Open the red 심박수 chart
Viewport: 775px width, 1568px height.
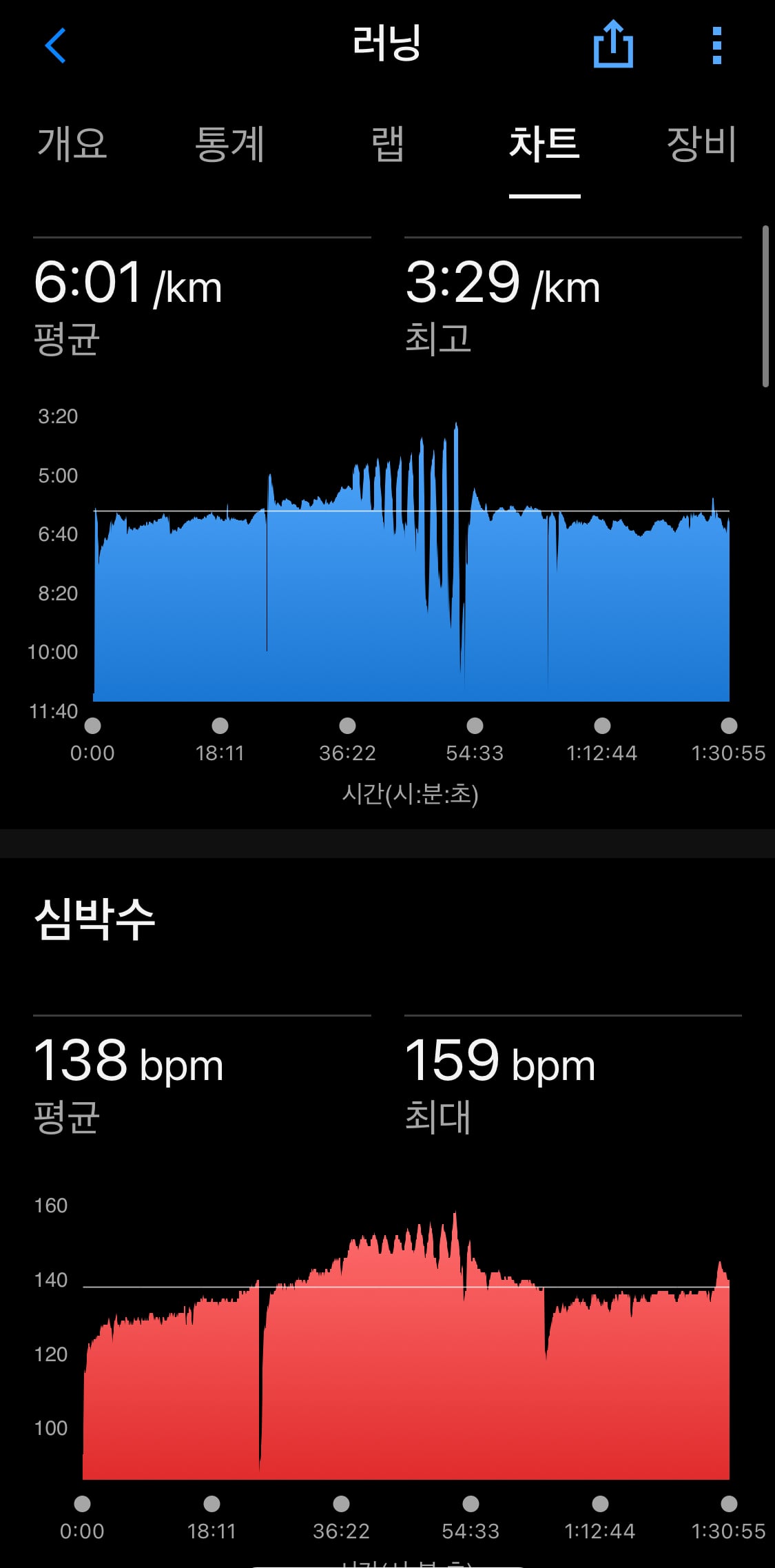pyautogui.click(x=406, y=1345)
